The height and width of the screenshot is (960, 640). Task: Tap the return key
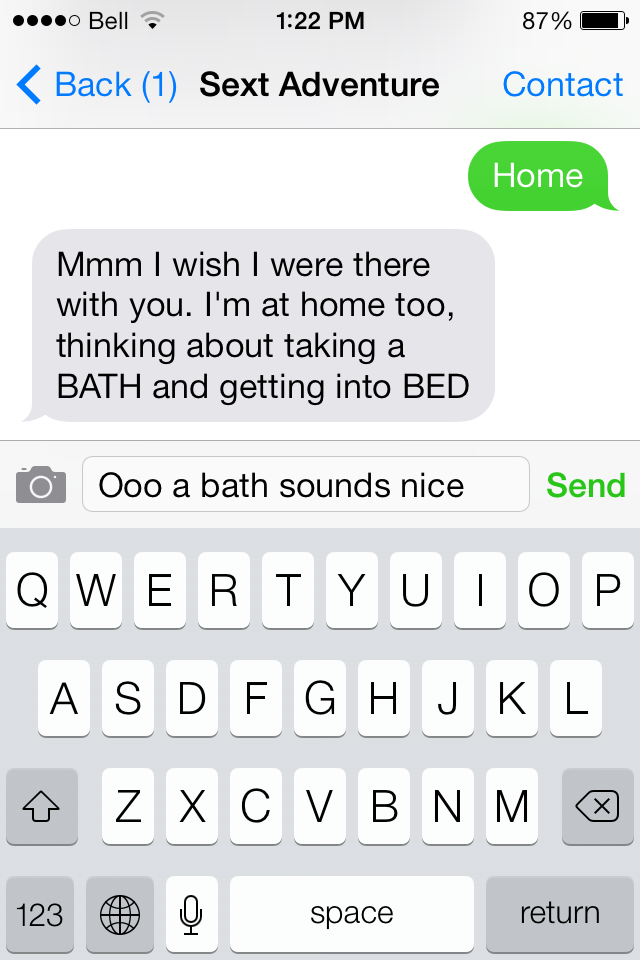559,912
